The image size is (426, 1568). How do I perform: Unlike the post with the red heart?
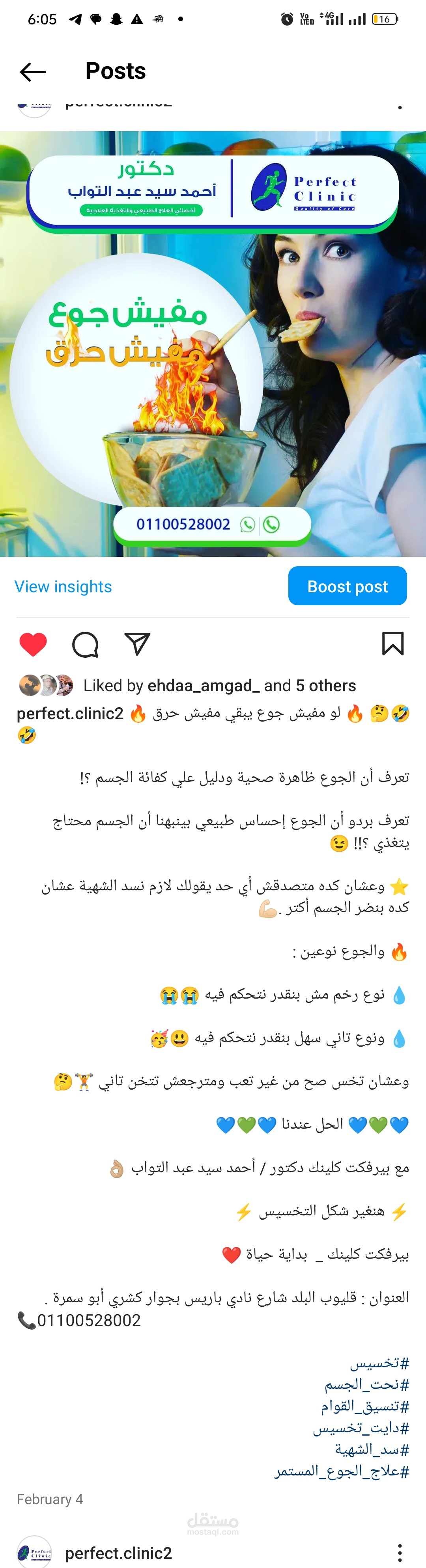(33, 645)
